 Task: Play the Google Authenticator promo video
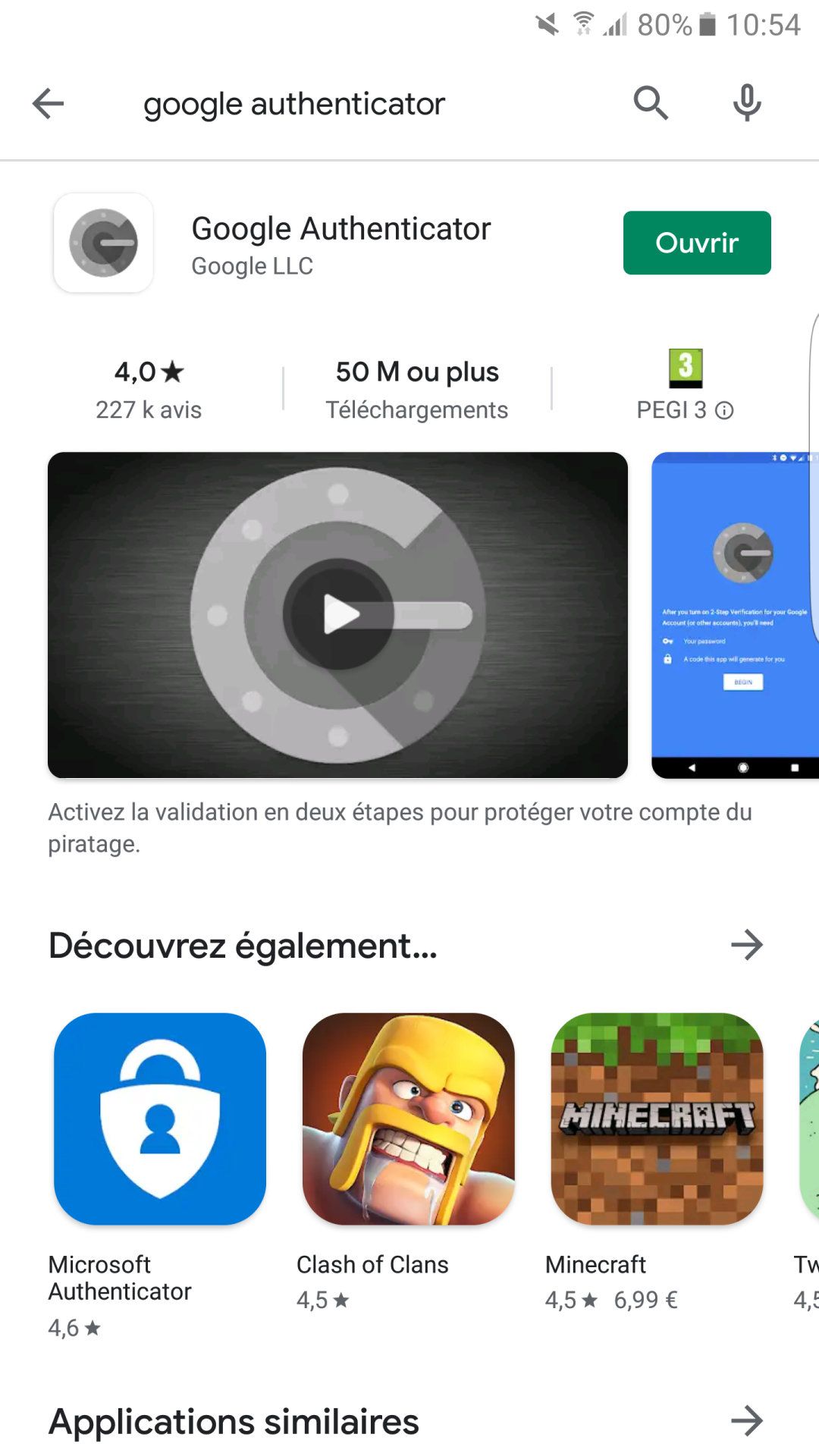(338, 614)
